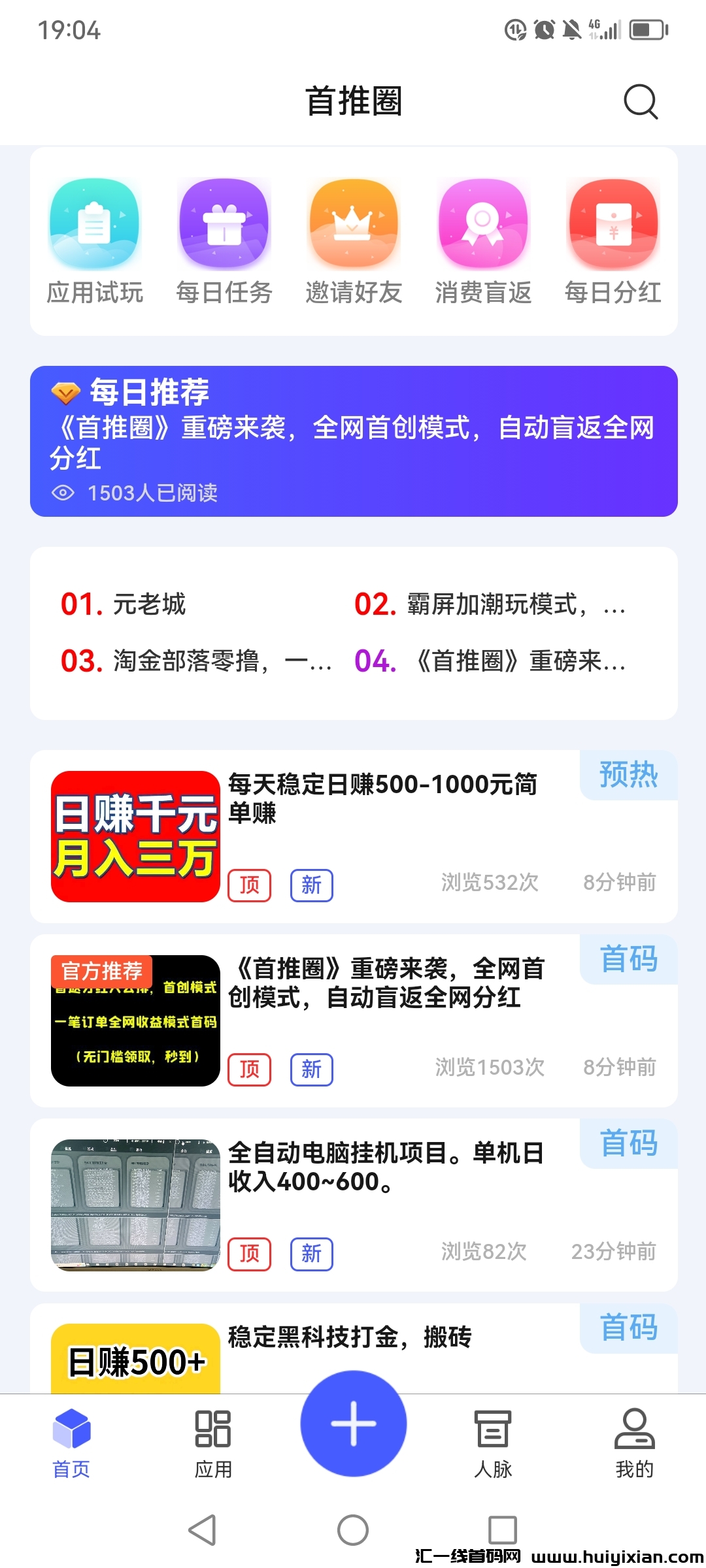Open the search magnifier icon
Image resolution: width=706 pixels, height=1568 pixels.
click(639, 102)
